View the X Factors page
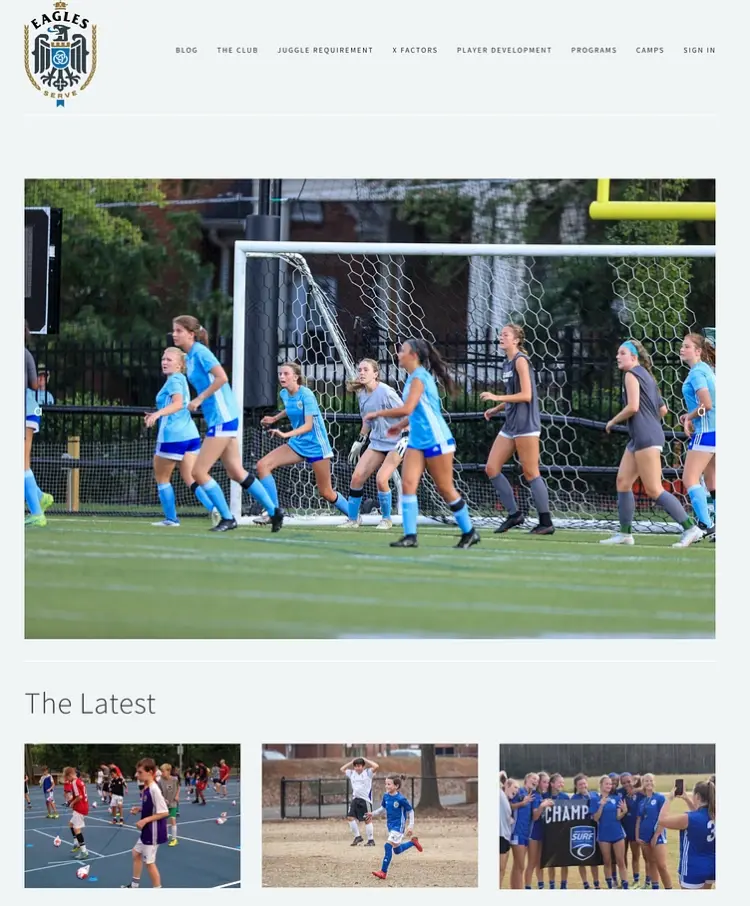The width and height of the screenshot is (750, 906). pos(415,50)
